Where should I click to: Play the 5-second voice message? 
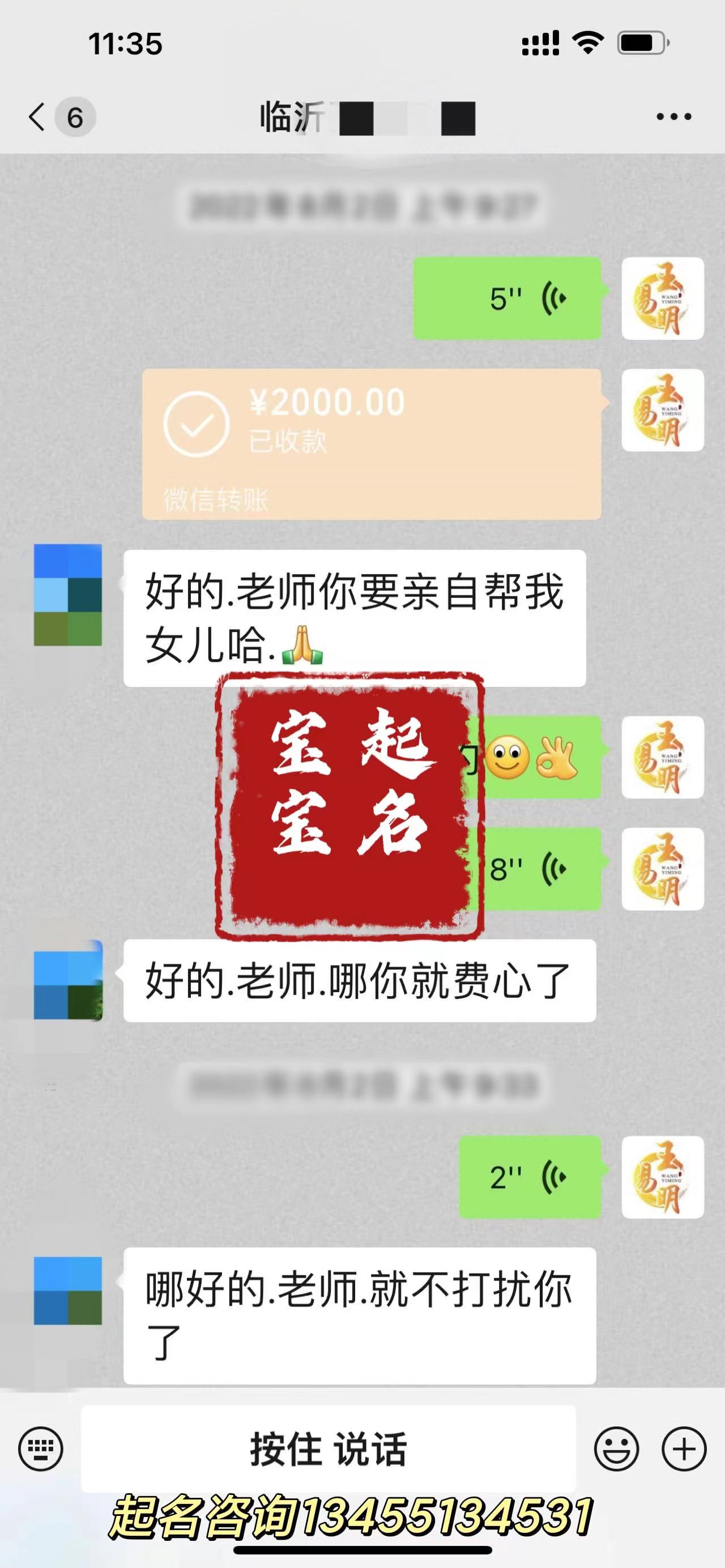coord(507,298)
